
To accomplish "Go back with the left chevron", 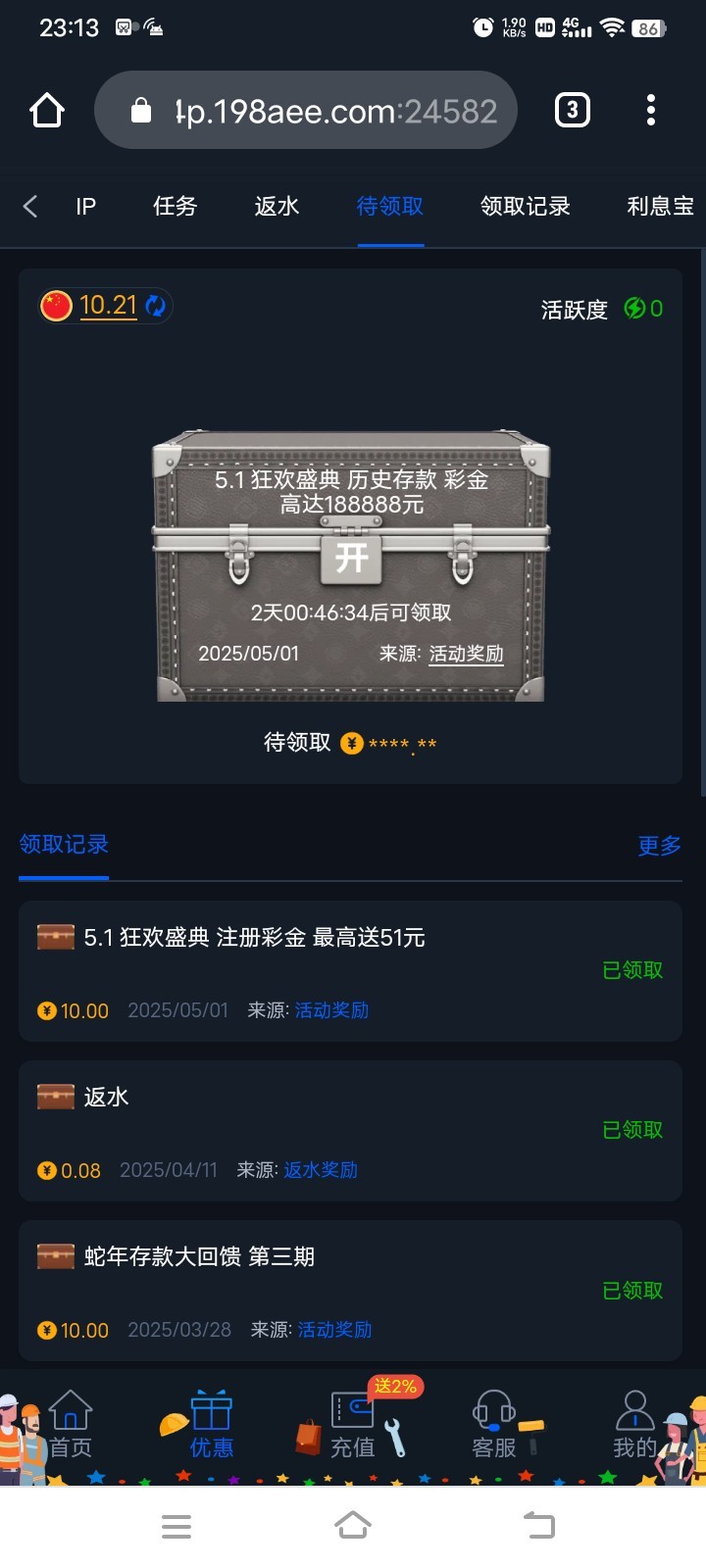I will pos(30,206).
